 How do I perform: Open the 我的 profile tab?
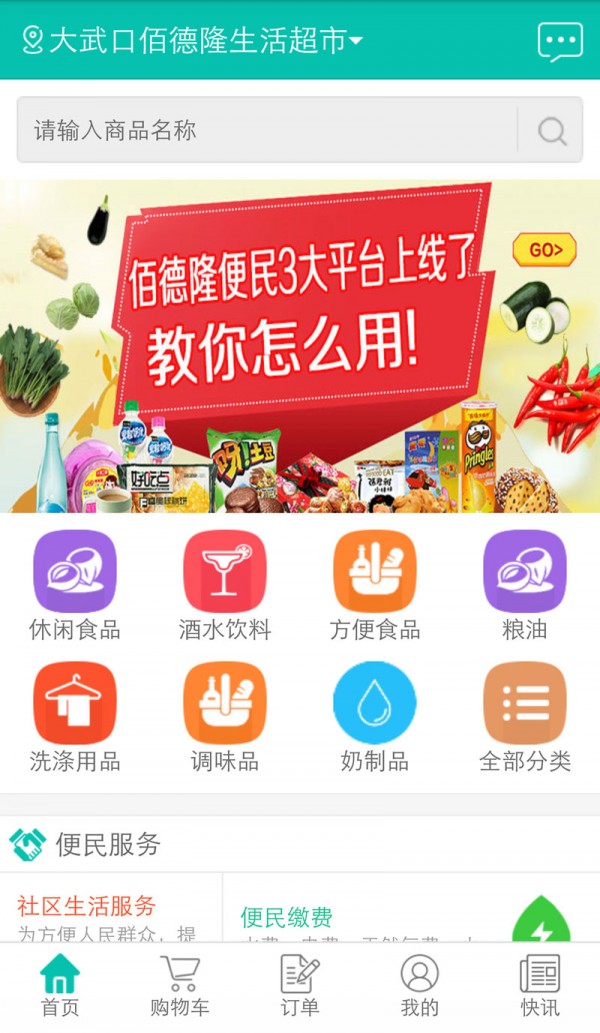(x=420, y=986)
